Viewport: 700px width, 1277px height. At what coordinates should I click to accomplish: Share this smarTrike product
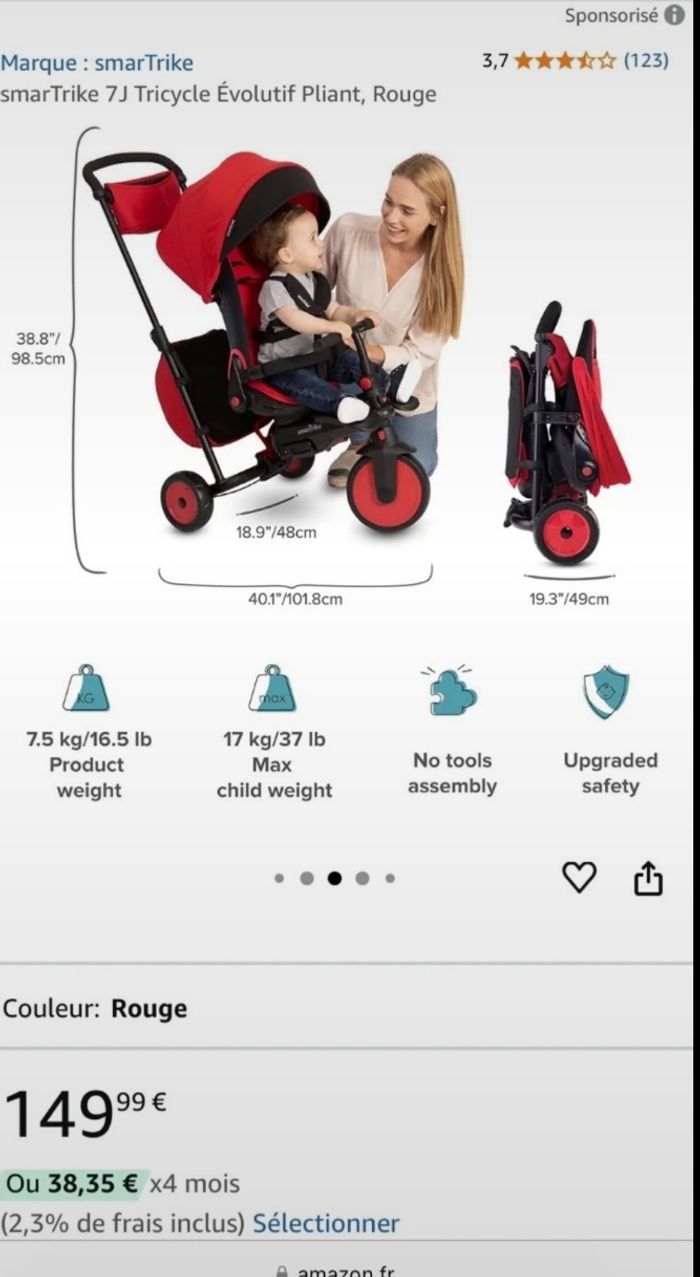[648, 878]
